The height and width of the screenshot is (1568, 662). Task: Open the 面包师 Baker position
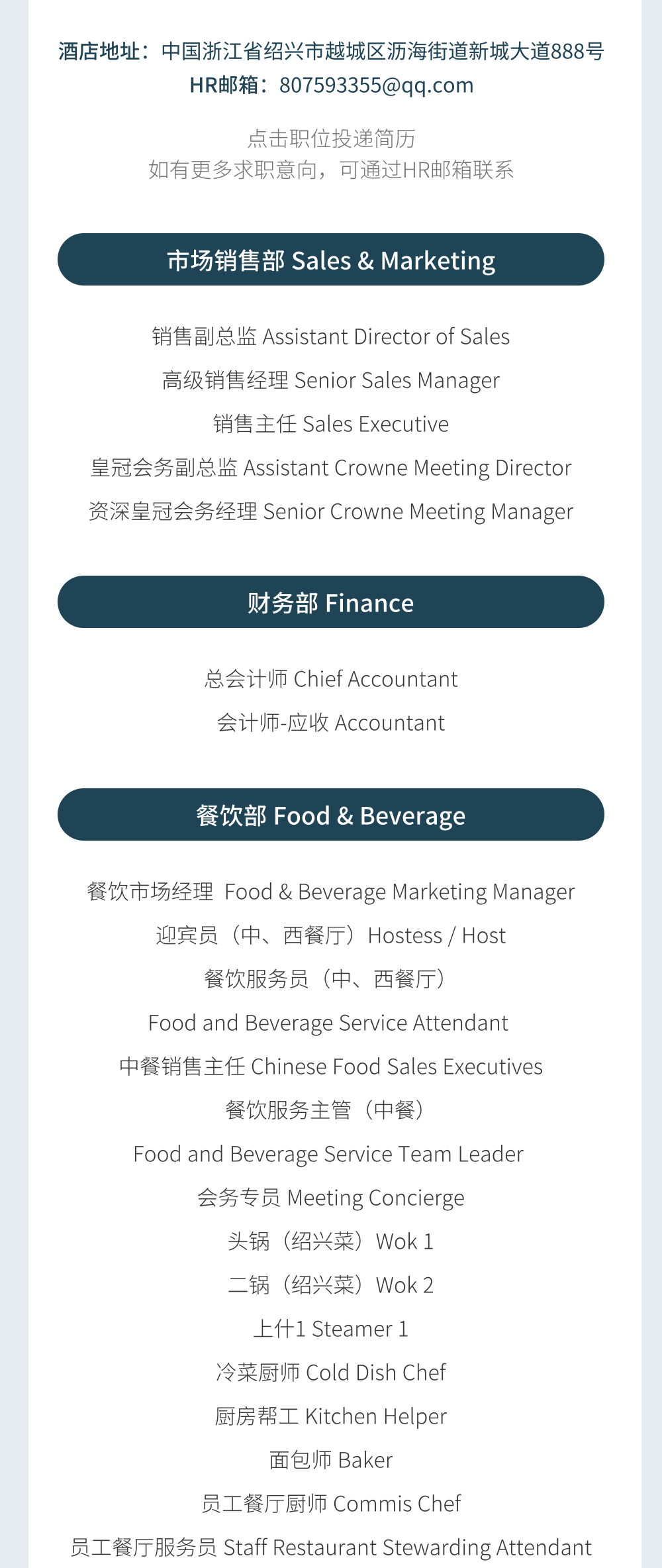coord(331,1460)
